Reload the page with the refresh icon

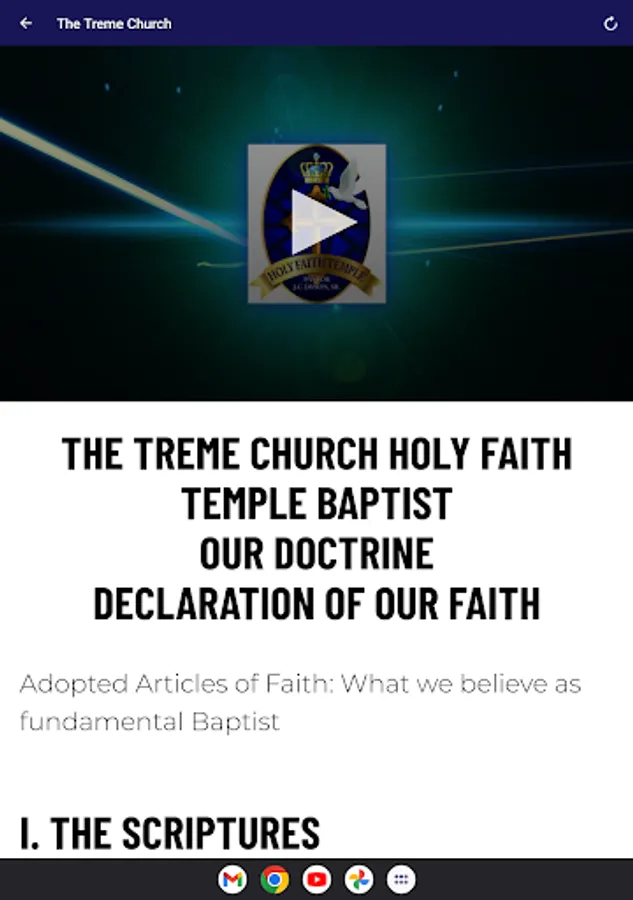pyautogui.click(x=610, y=23)
